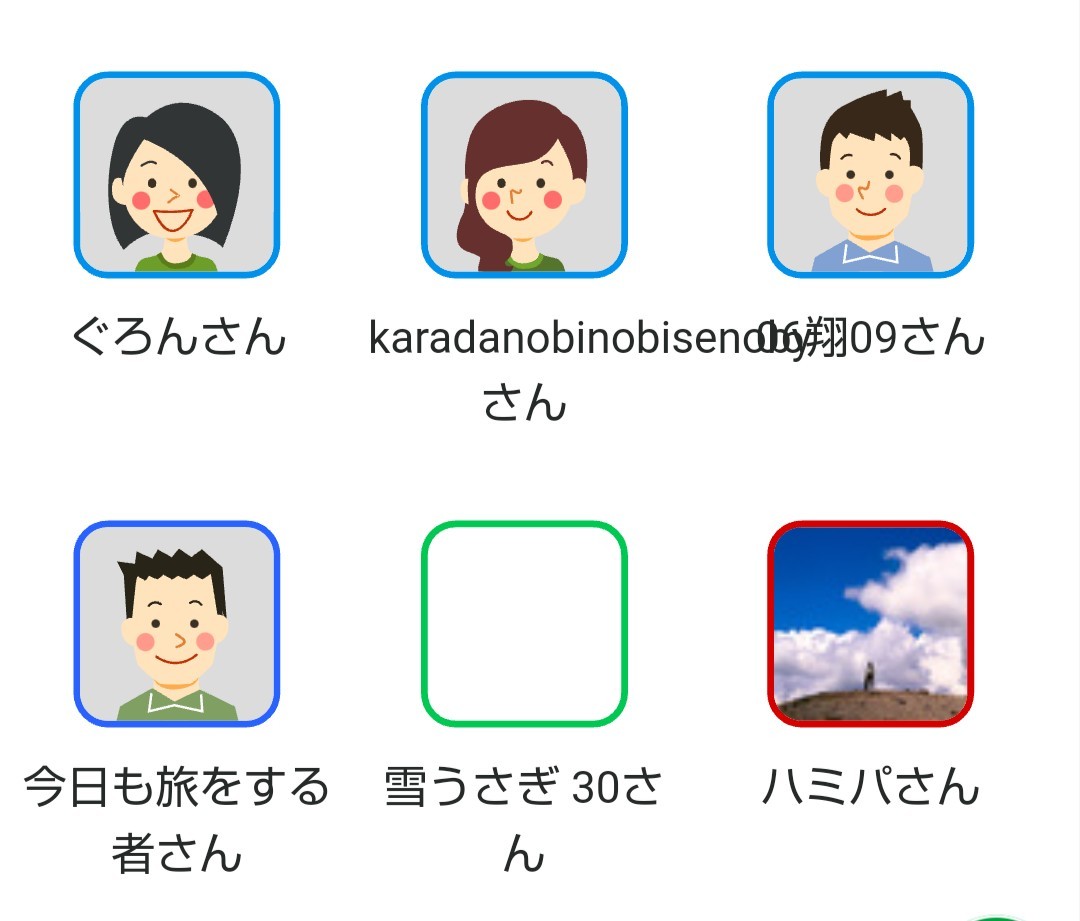This screenshot has height=921, width=1080.
Task: Open ぐろんさん's profile avatar
Action: pos(177,175)
